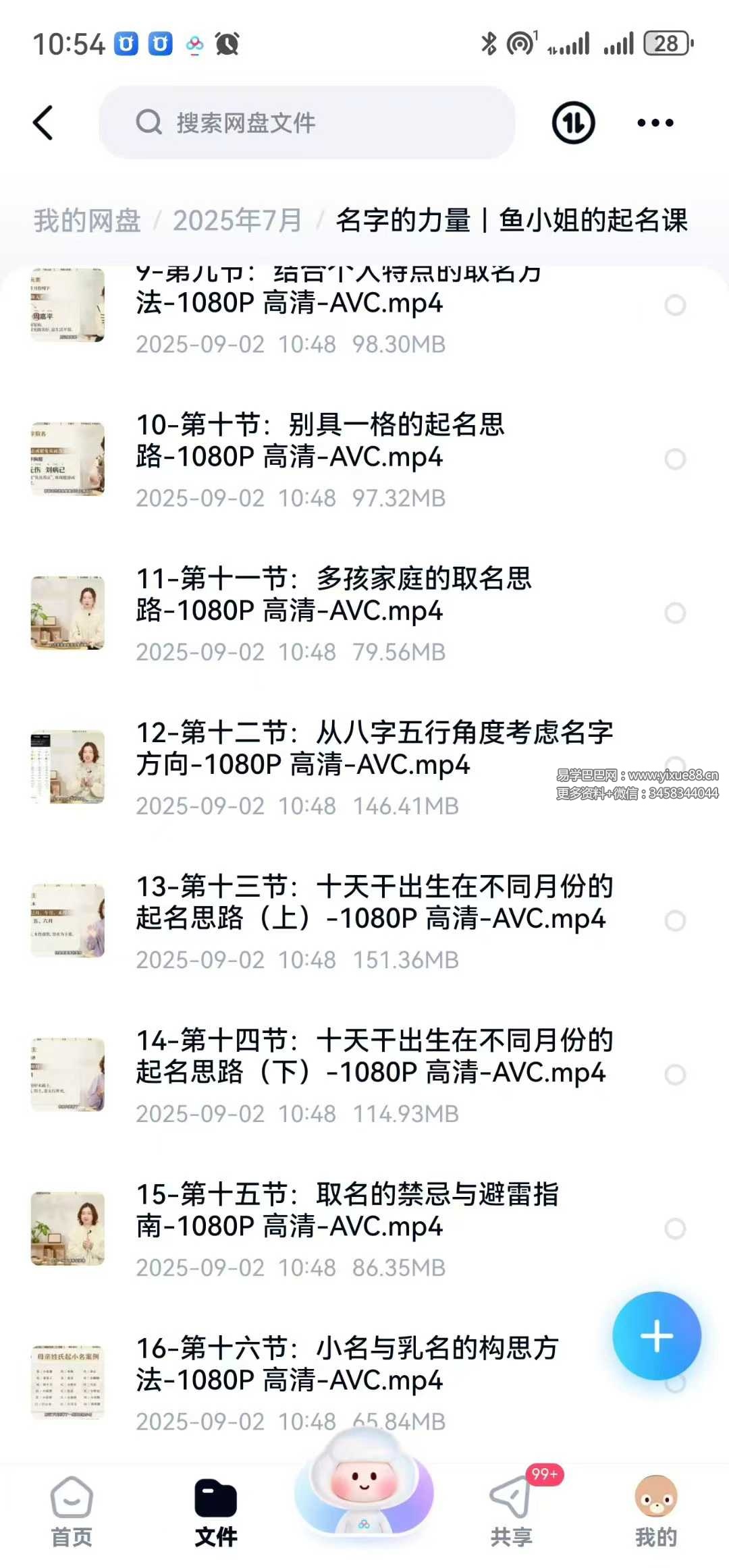Switch to the 我的 tab
The image size is (729, 1568).
pos(655,1510)
